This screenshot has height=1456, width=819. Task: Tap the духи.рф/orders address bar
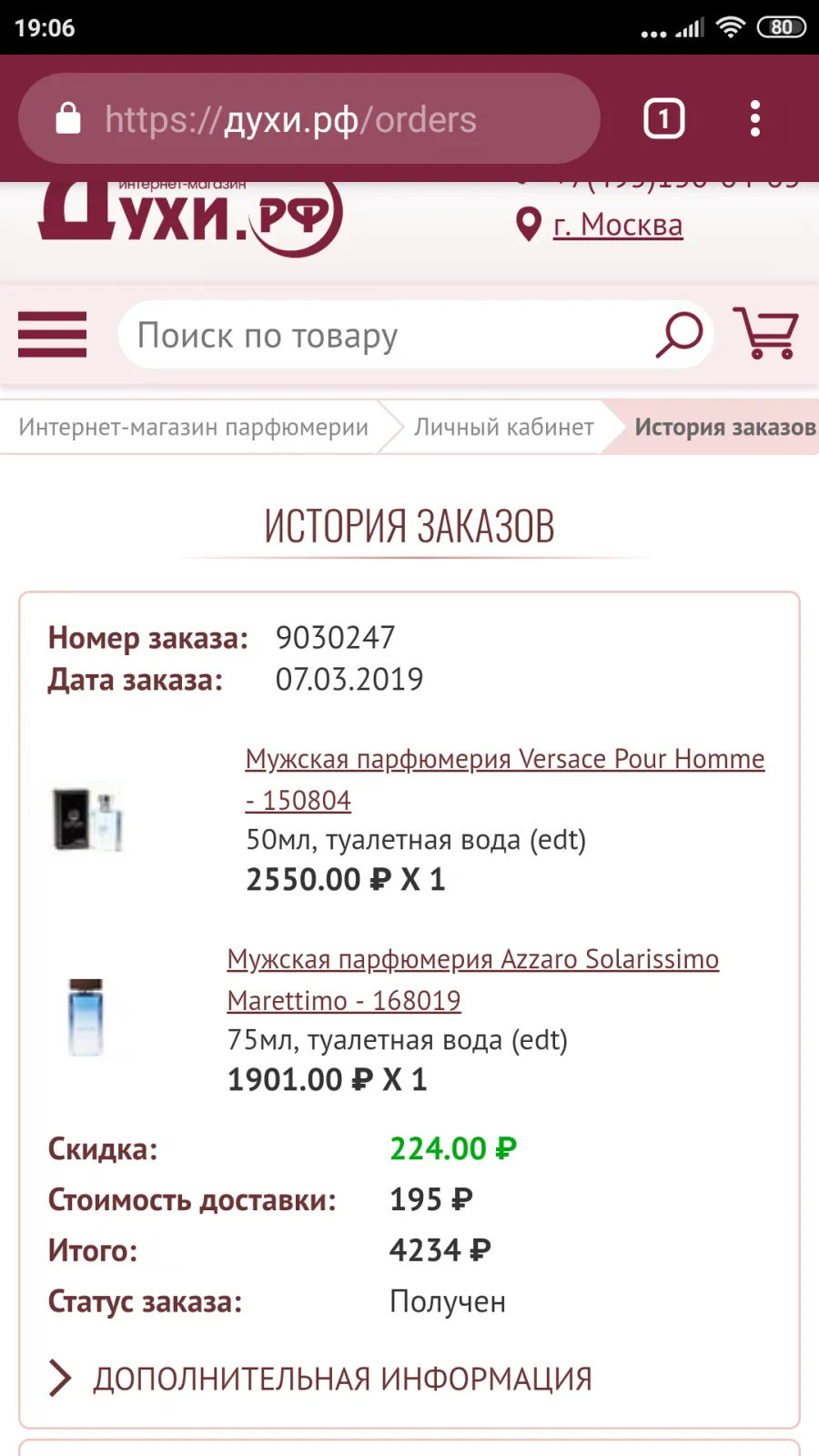(x=309, y=119)
